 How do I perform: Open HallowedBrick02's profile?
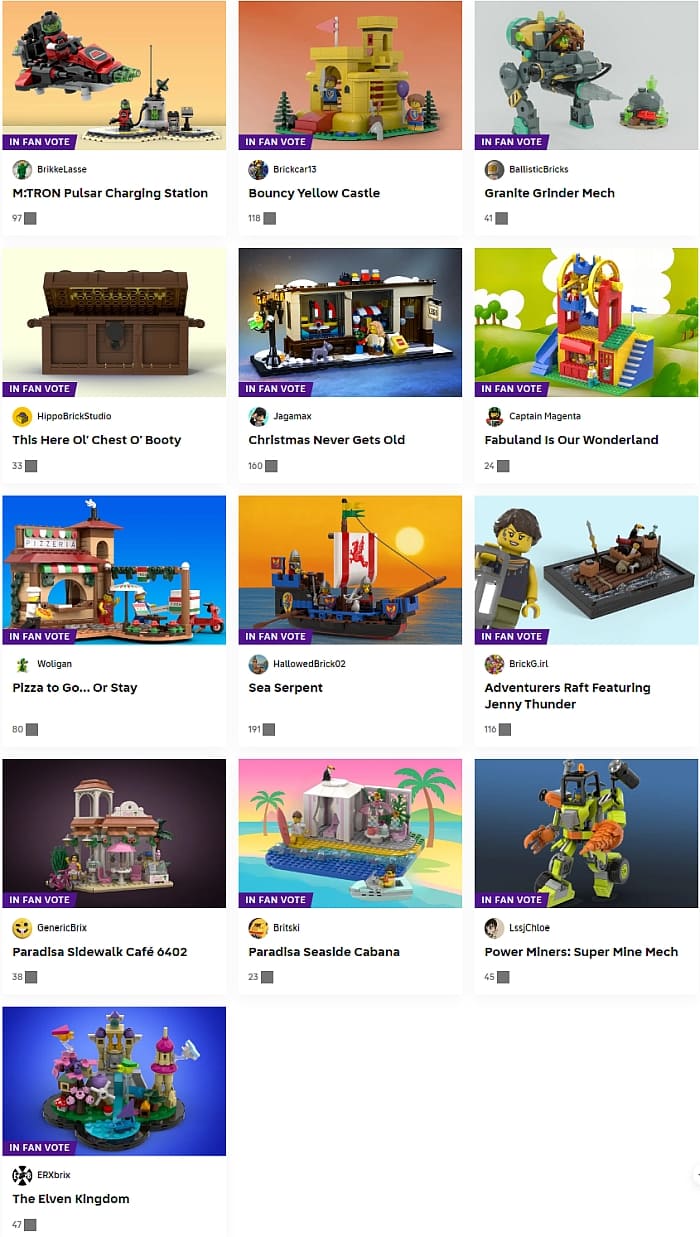(308, 664)
